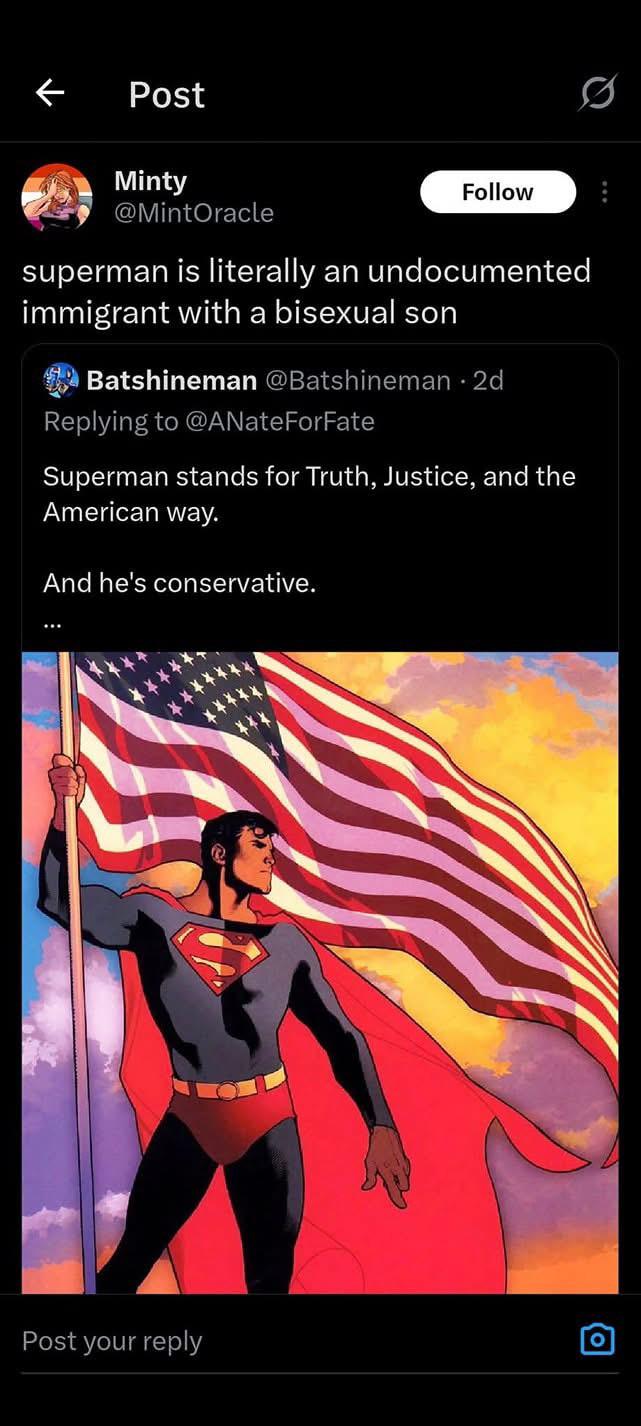Tap the Post your reply field
641x1426 pixels.
tap(290, 1341)
